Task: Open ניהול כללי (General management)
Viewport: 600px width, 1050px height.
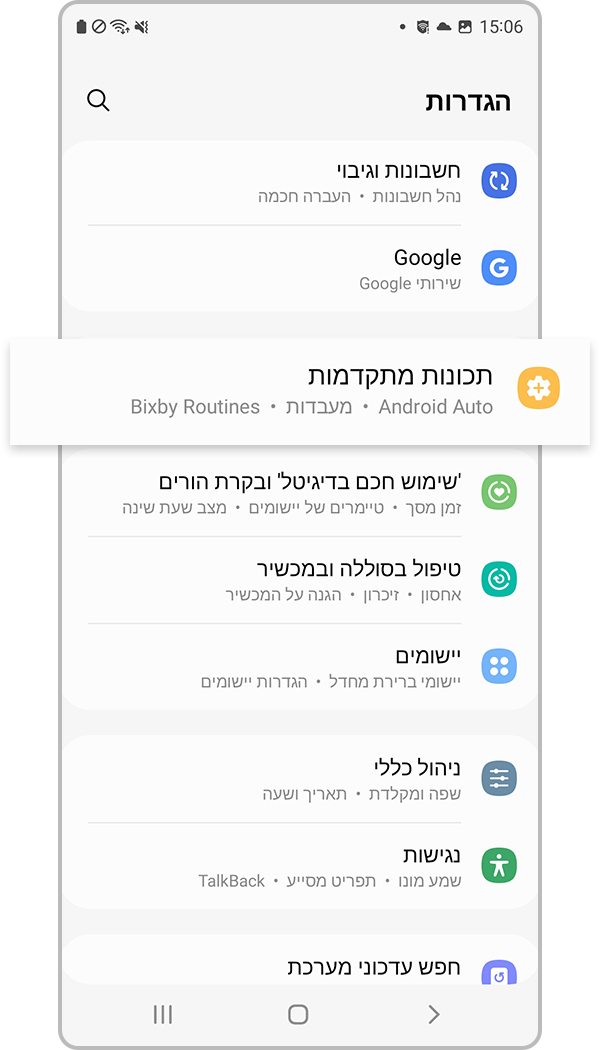Action: tap(300, 779)
